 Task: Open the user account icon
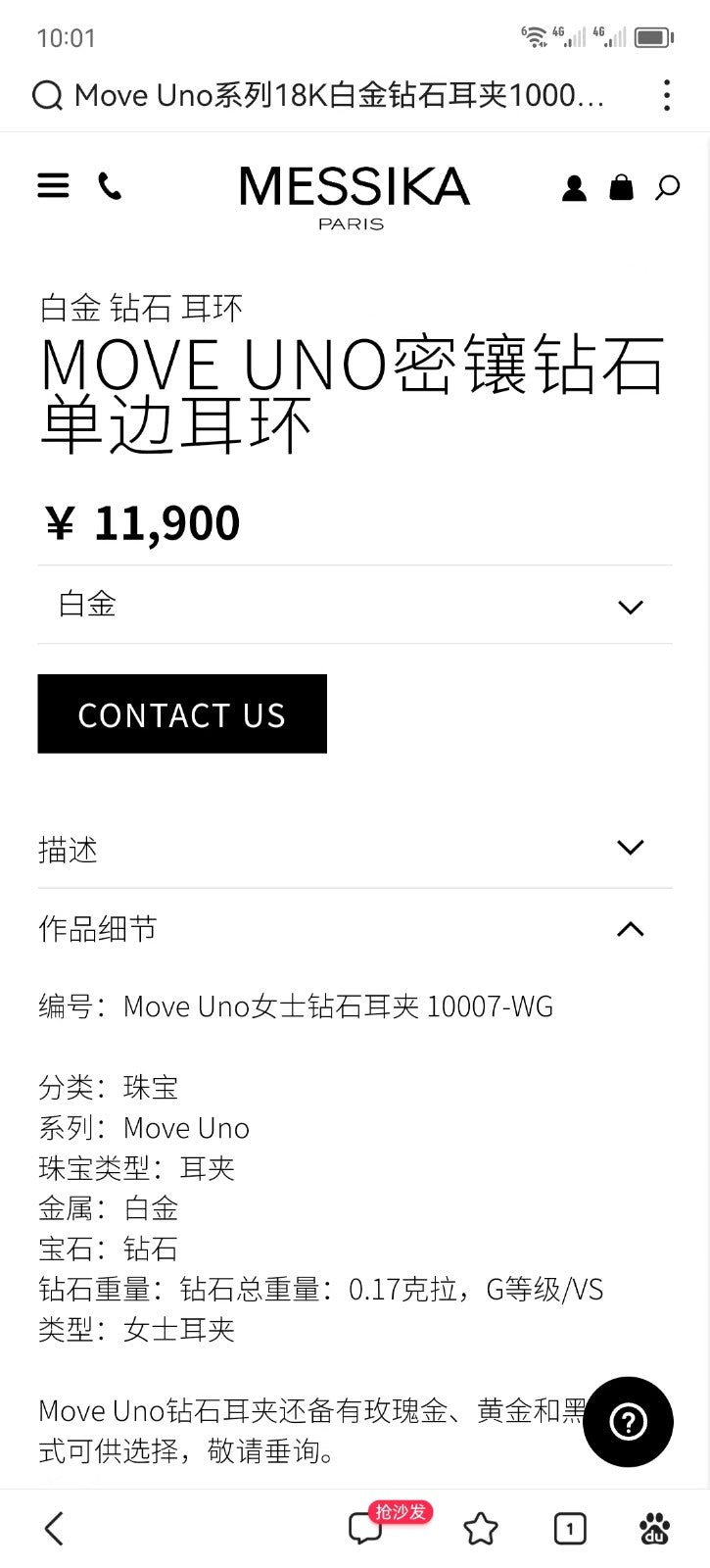tap(574, 188)
